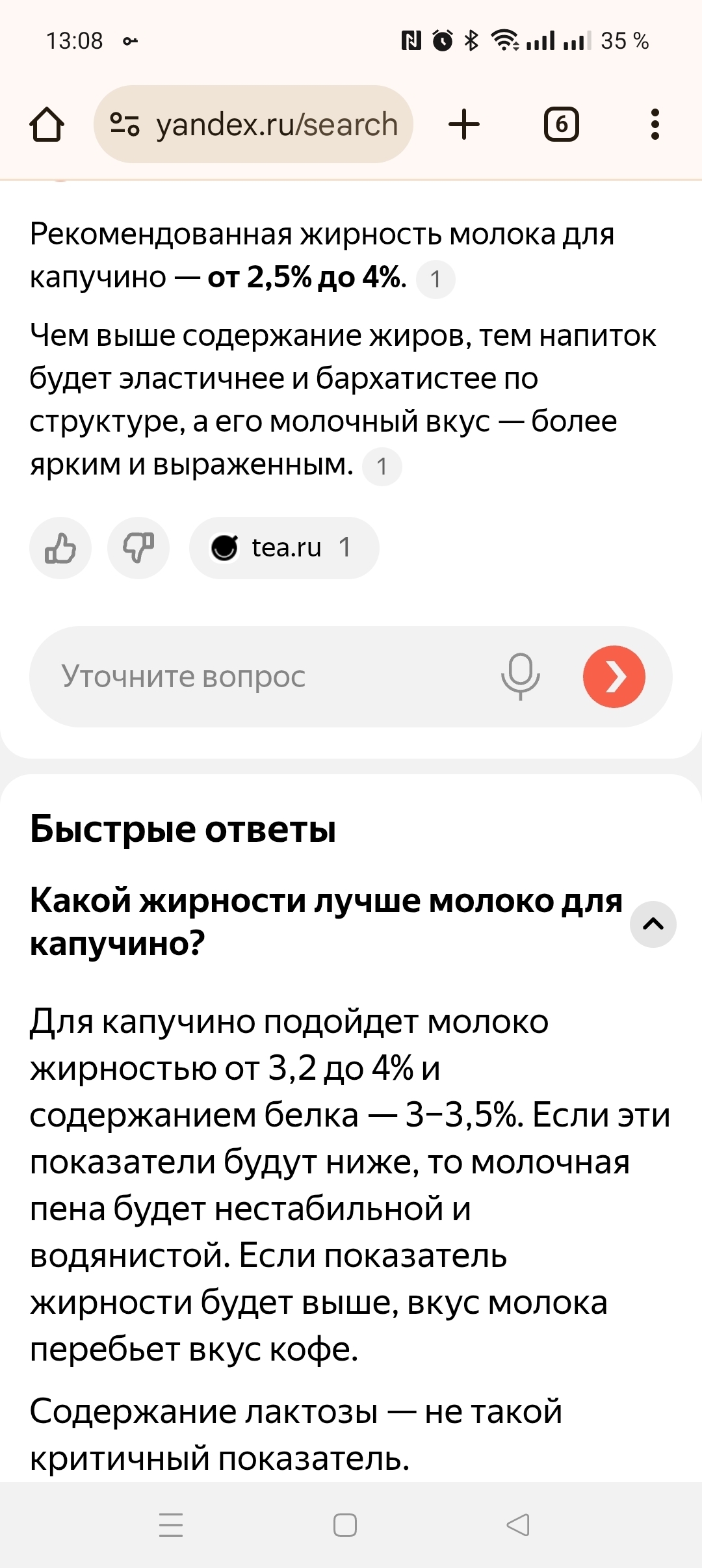Show the six open tabs
The image size is (702, 1568).
coord(561,124)
